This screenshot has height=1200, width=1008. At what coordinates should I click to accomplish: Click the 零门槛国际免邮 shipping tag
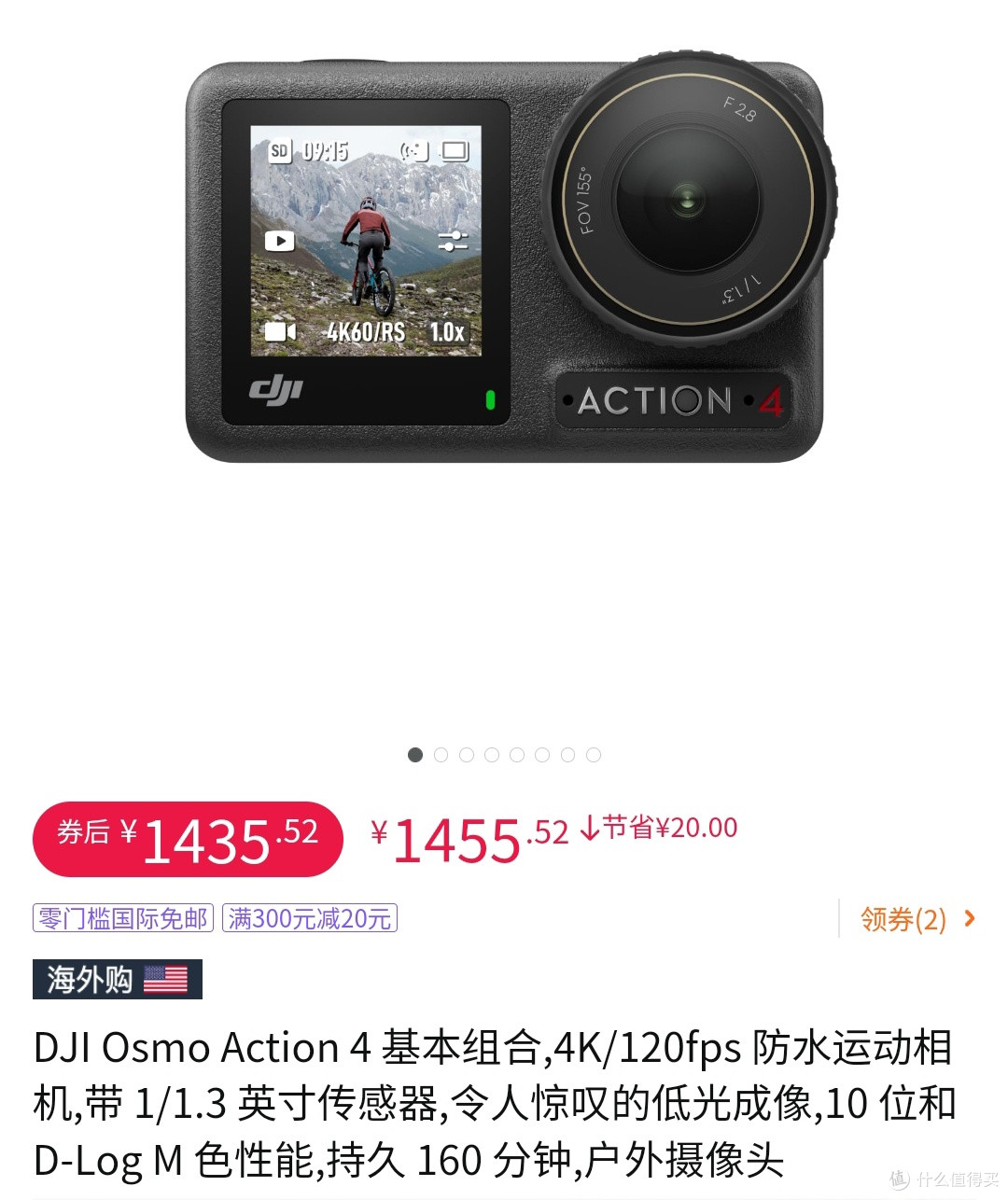coord(122,918)
